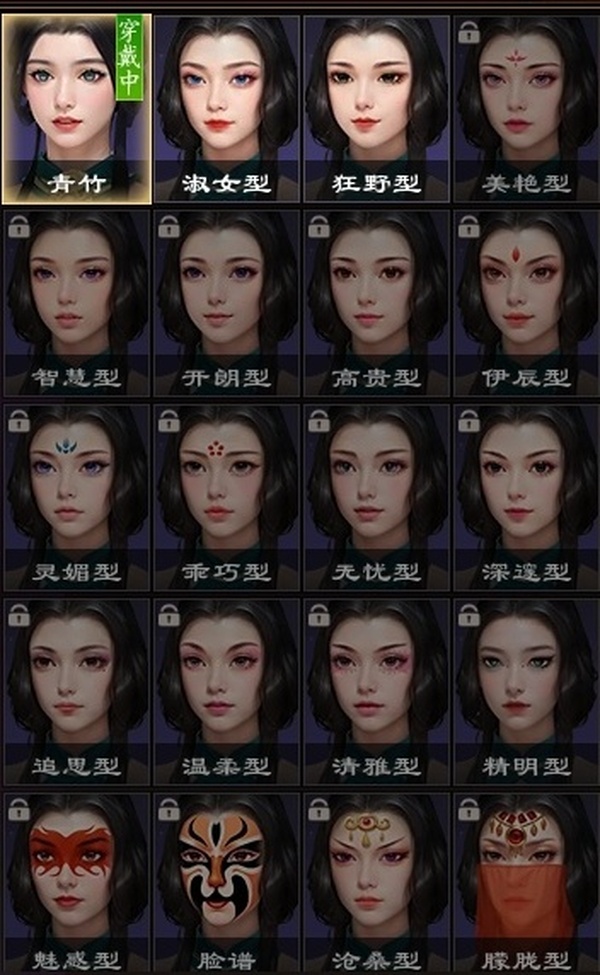
Task: Tap the 伊辰型 face option
Action: coord(526,302)
